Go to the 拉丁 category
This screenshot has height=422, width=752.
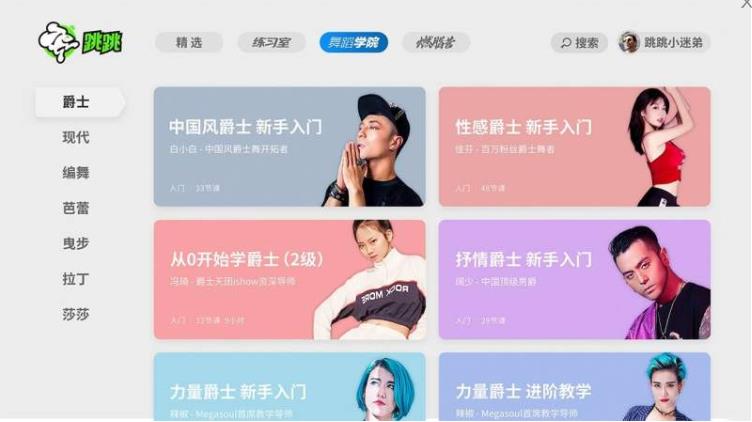[77, 278]
